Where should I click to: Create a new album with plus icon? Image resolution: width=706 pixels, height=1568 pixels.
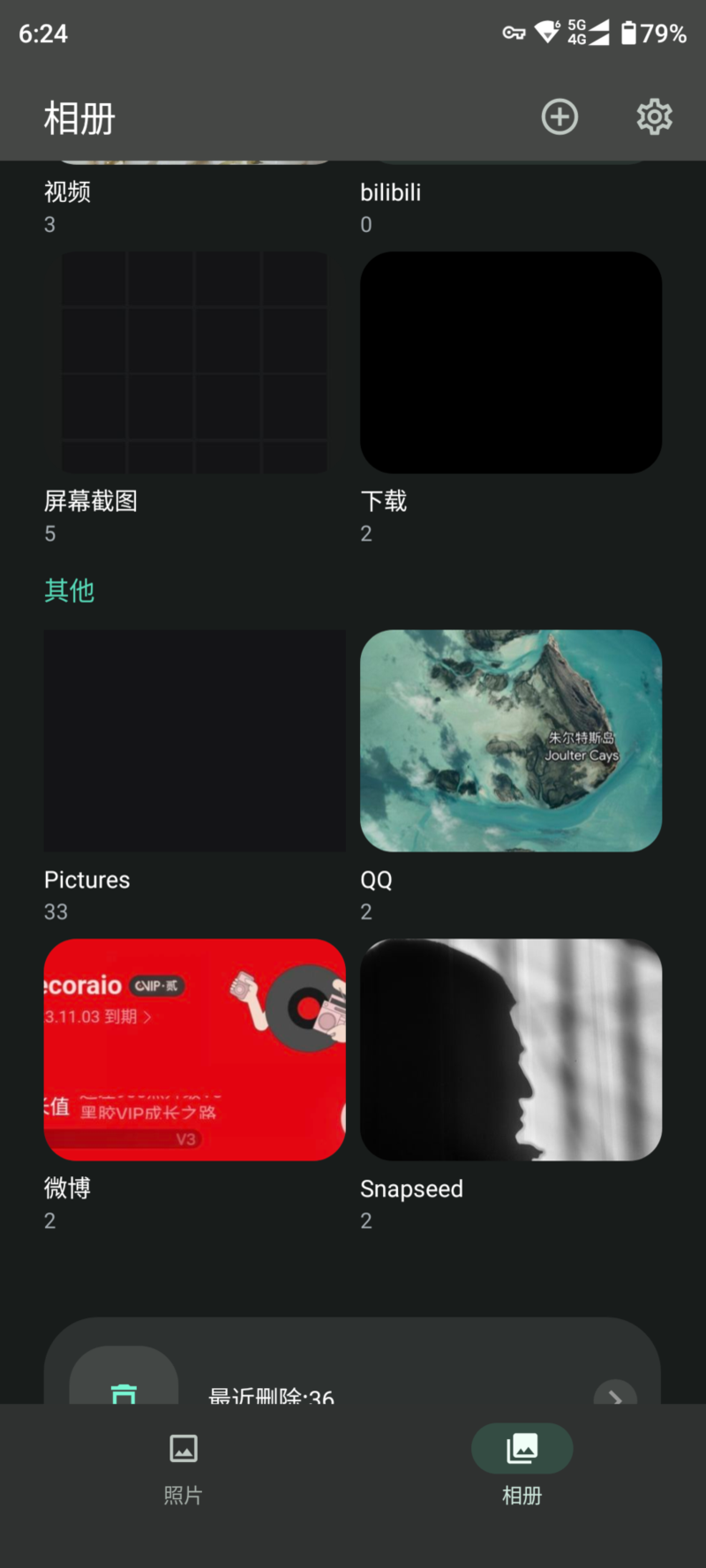click(560, 117)
